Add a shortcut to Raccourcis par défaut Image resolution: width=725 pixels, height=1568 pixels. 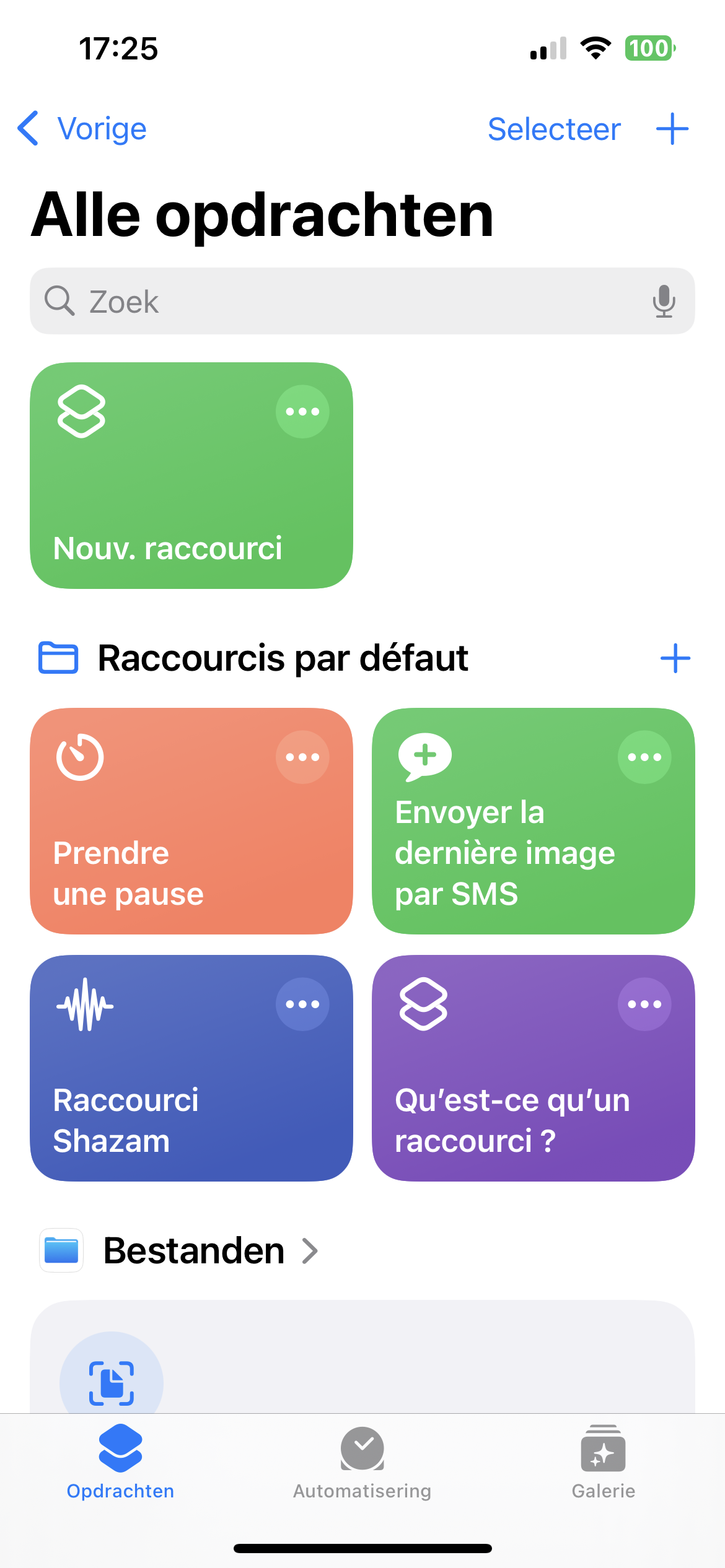[675, 658]
